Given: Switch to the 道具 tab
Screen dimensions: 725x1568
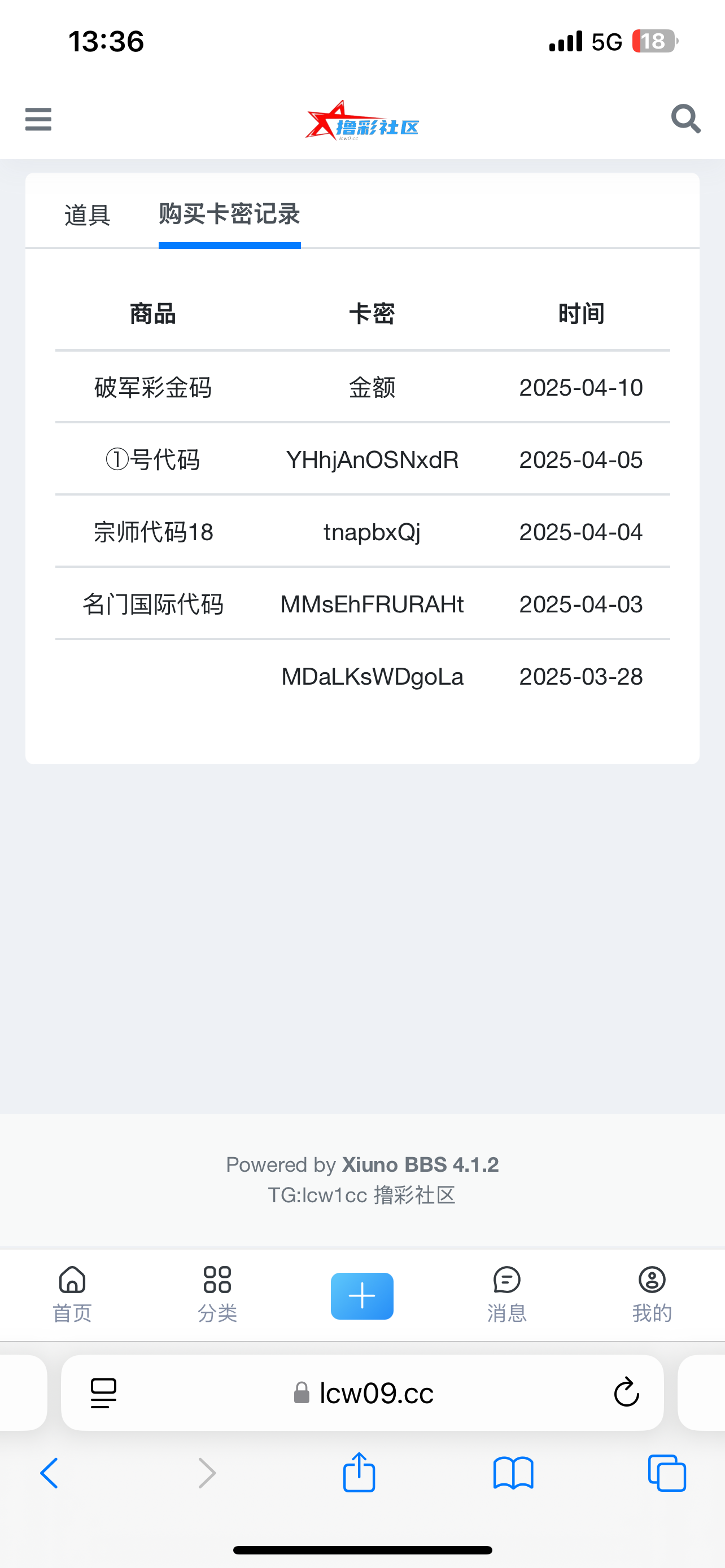Looking at the screenshot, I should click(88, 215).
